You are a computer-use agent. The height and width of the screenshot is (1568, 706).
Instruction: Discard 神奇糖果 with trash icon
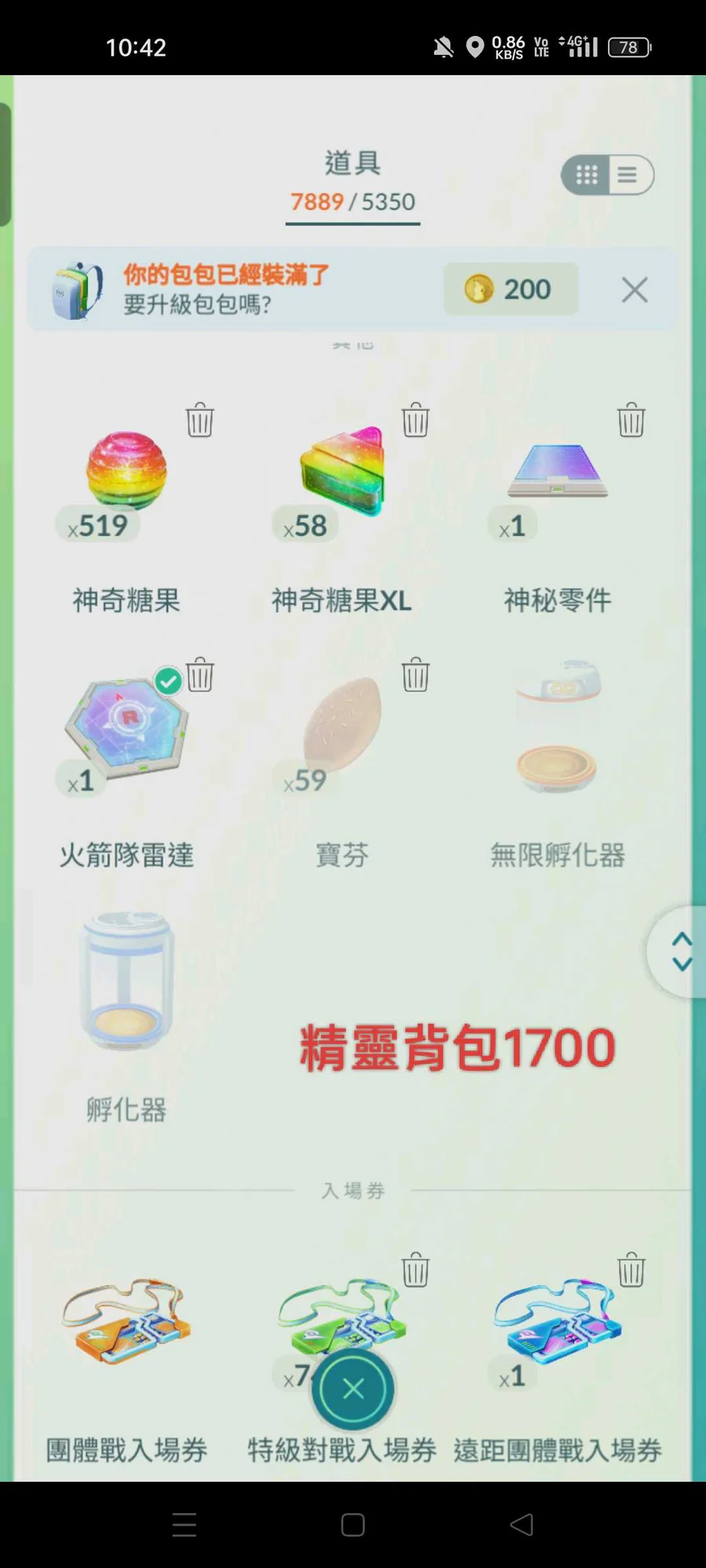click(x=199, y=420)
